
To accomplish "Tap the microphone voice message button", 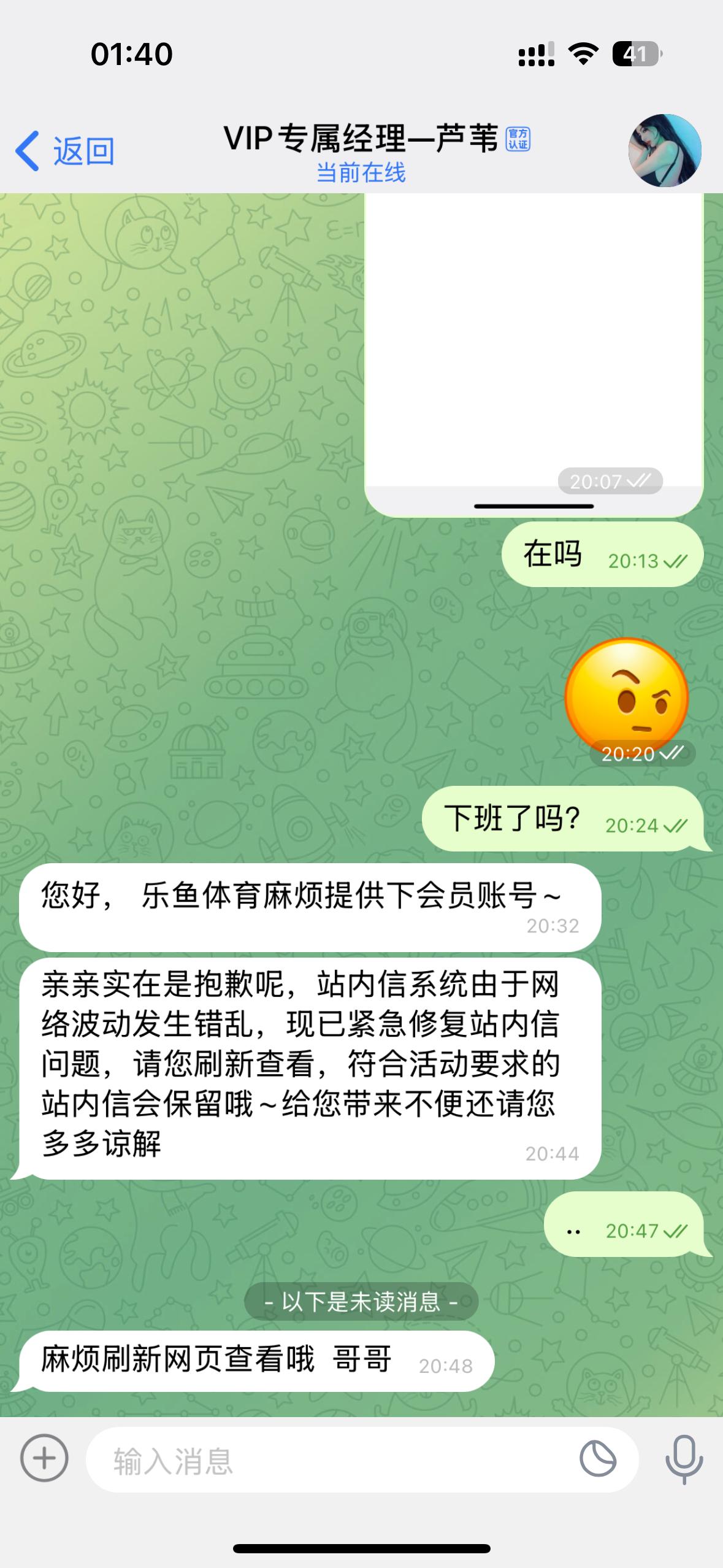I will coord(684,1459).
